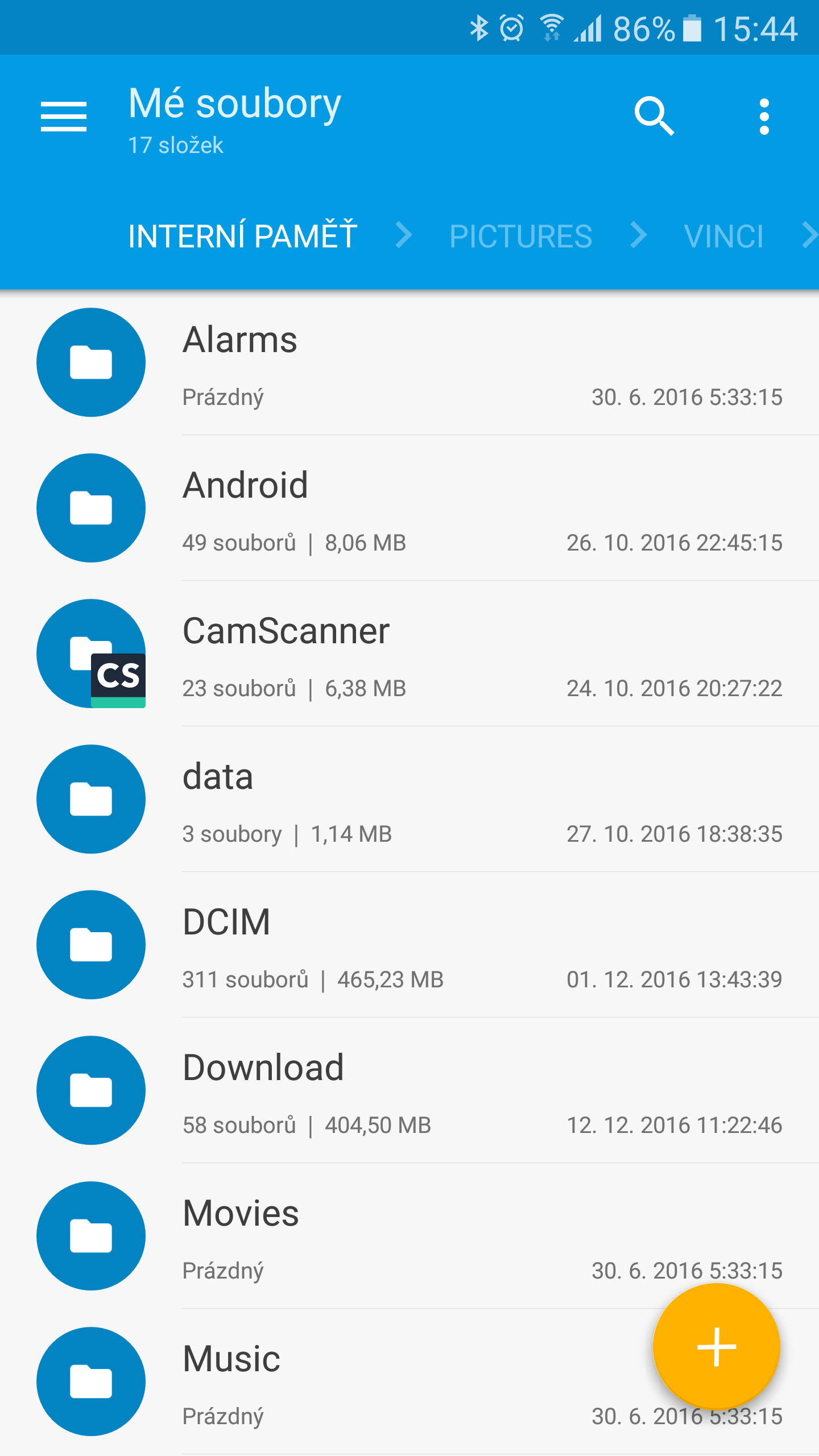This screenshot has height=1456, width=819.
Task: Open the hamburger drawer menu
Action: (x=64, y=117)
